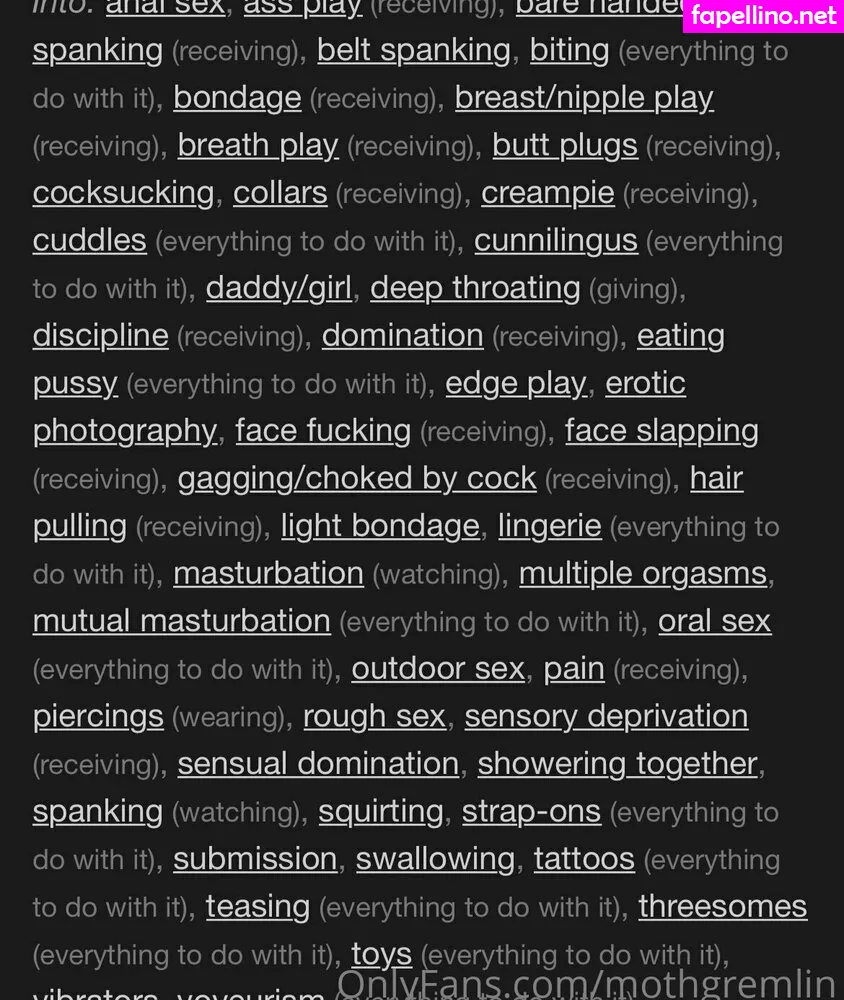844x1000 pixels.
Task: Open the piercings link
Action: point(98,716)
